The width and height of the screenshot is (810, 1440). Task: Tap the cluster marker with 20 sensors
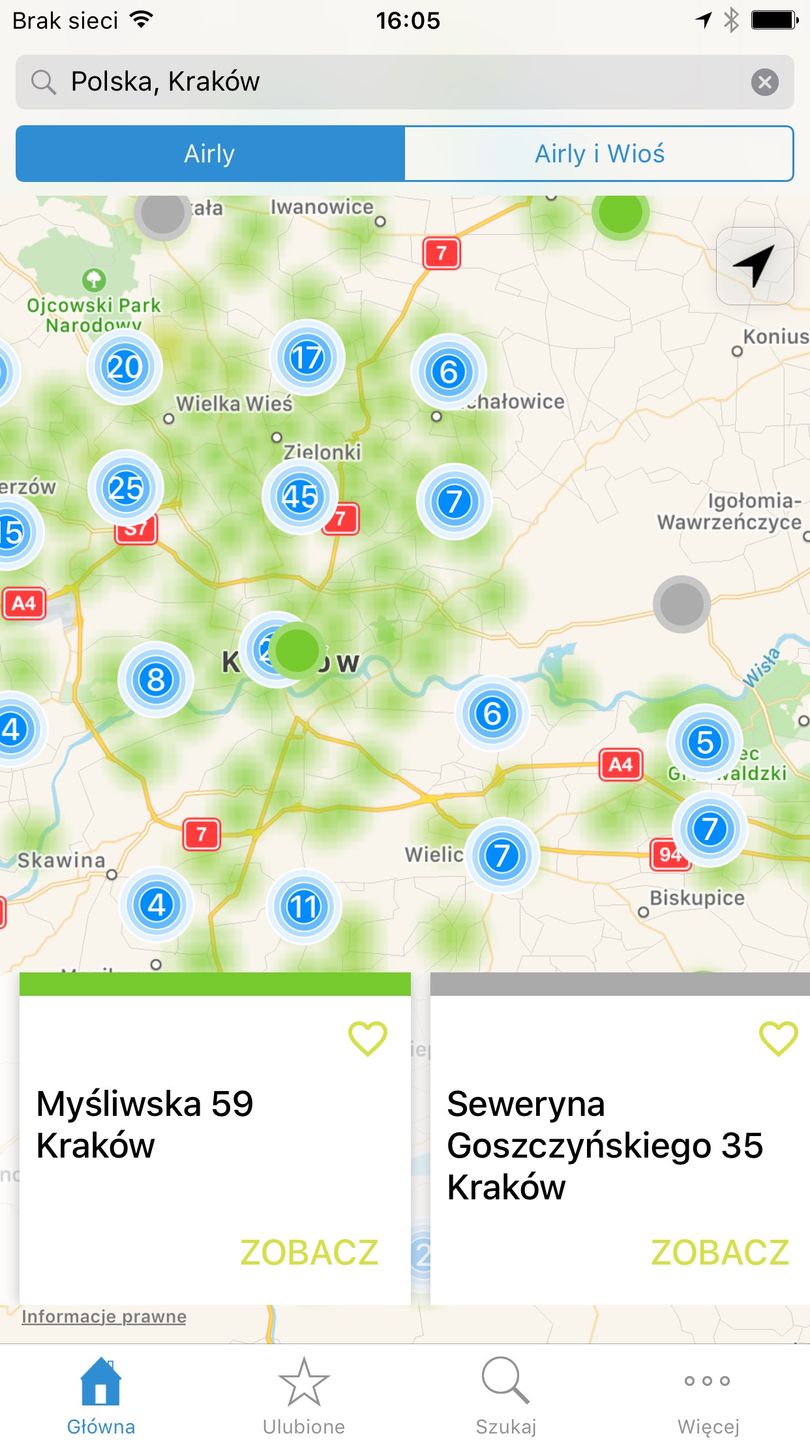(125, 367)
